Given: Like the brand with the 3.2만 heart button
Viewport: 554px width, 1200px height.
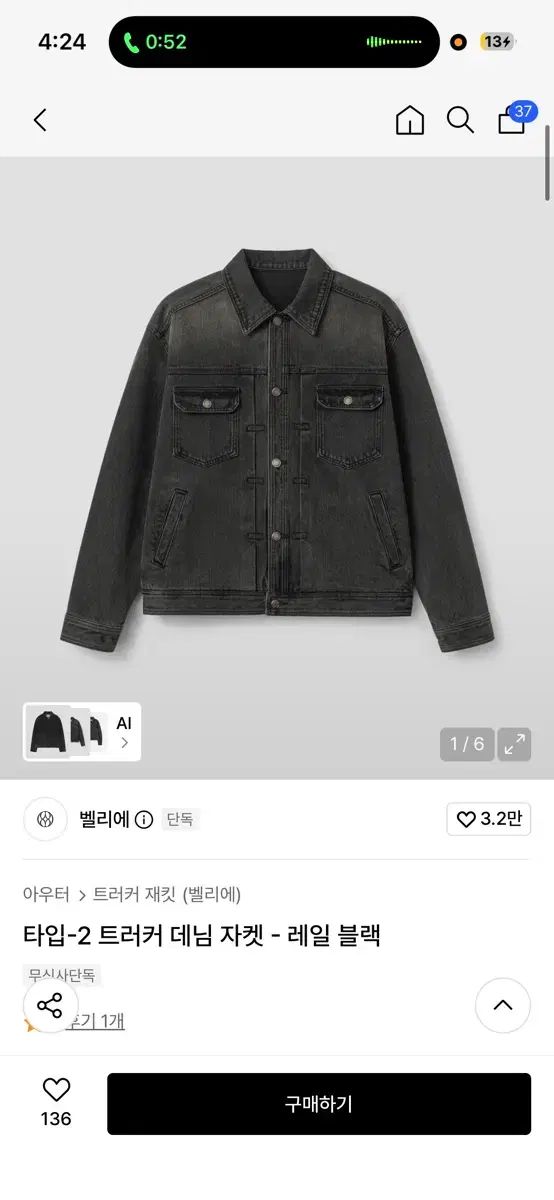Looking at the screenshot, I should [488, 819].
